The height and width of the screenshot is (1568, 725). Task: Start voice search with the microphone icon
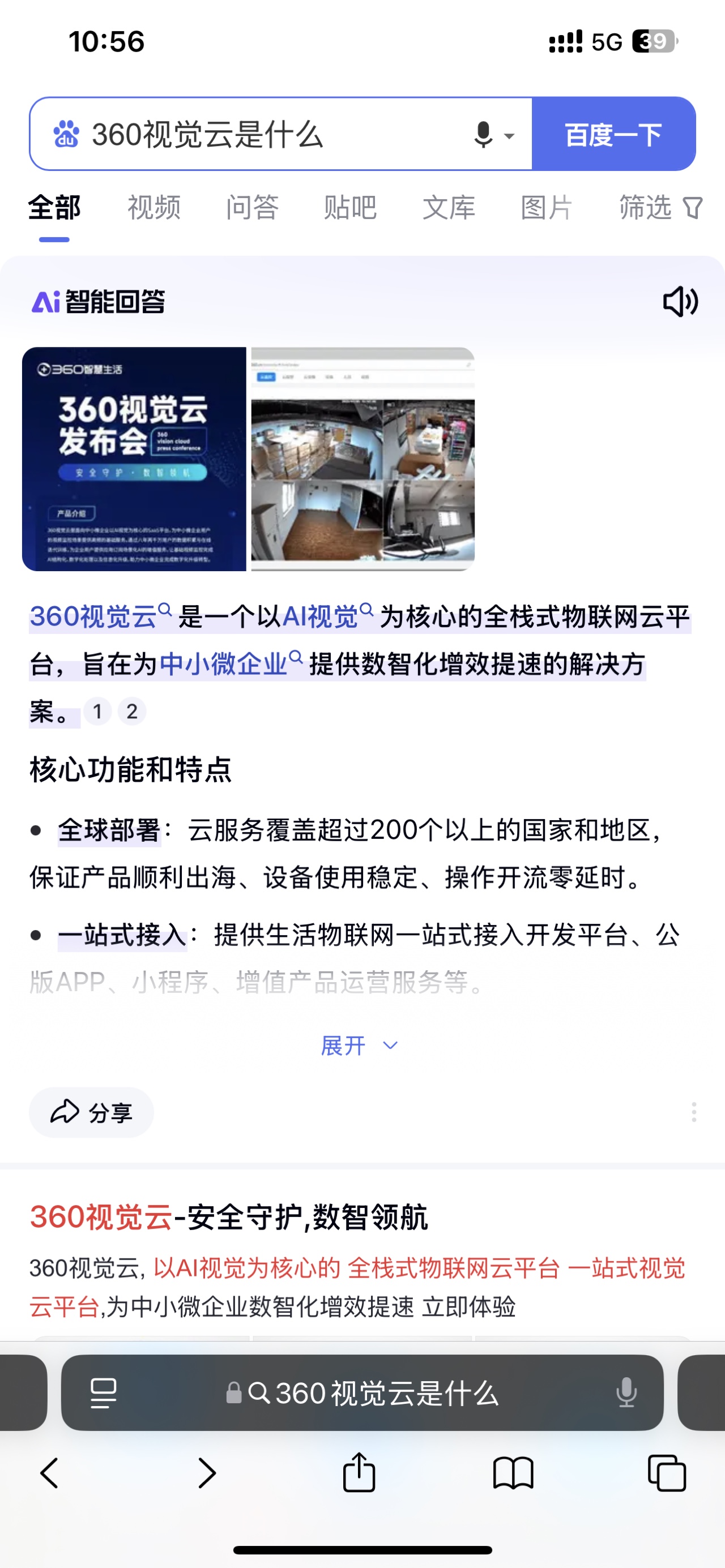pyautogui.click(x=483, y=135)
